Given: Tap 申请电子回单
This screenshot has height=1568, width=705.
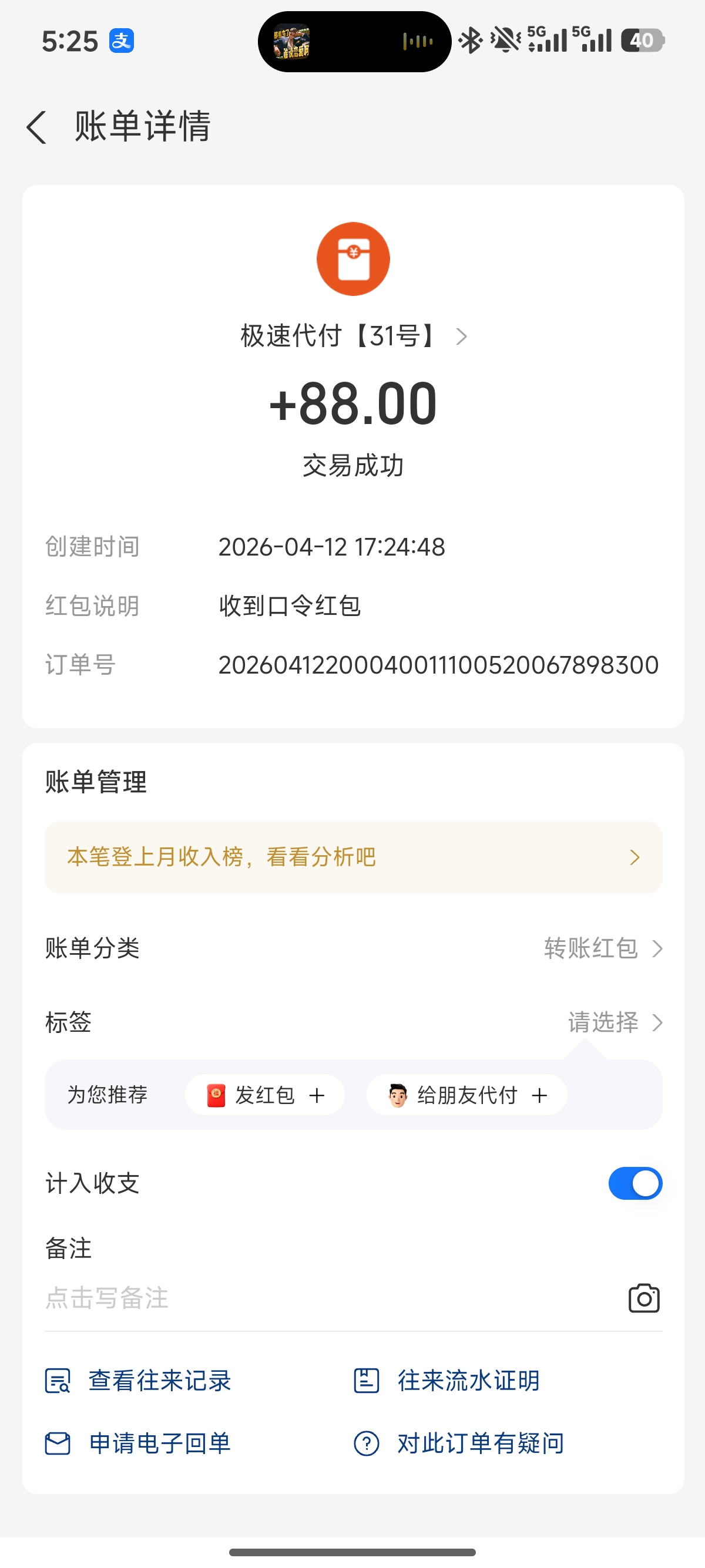Looking at the screenshot, I should [x=139, y=1443].
